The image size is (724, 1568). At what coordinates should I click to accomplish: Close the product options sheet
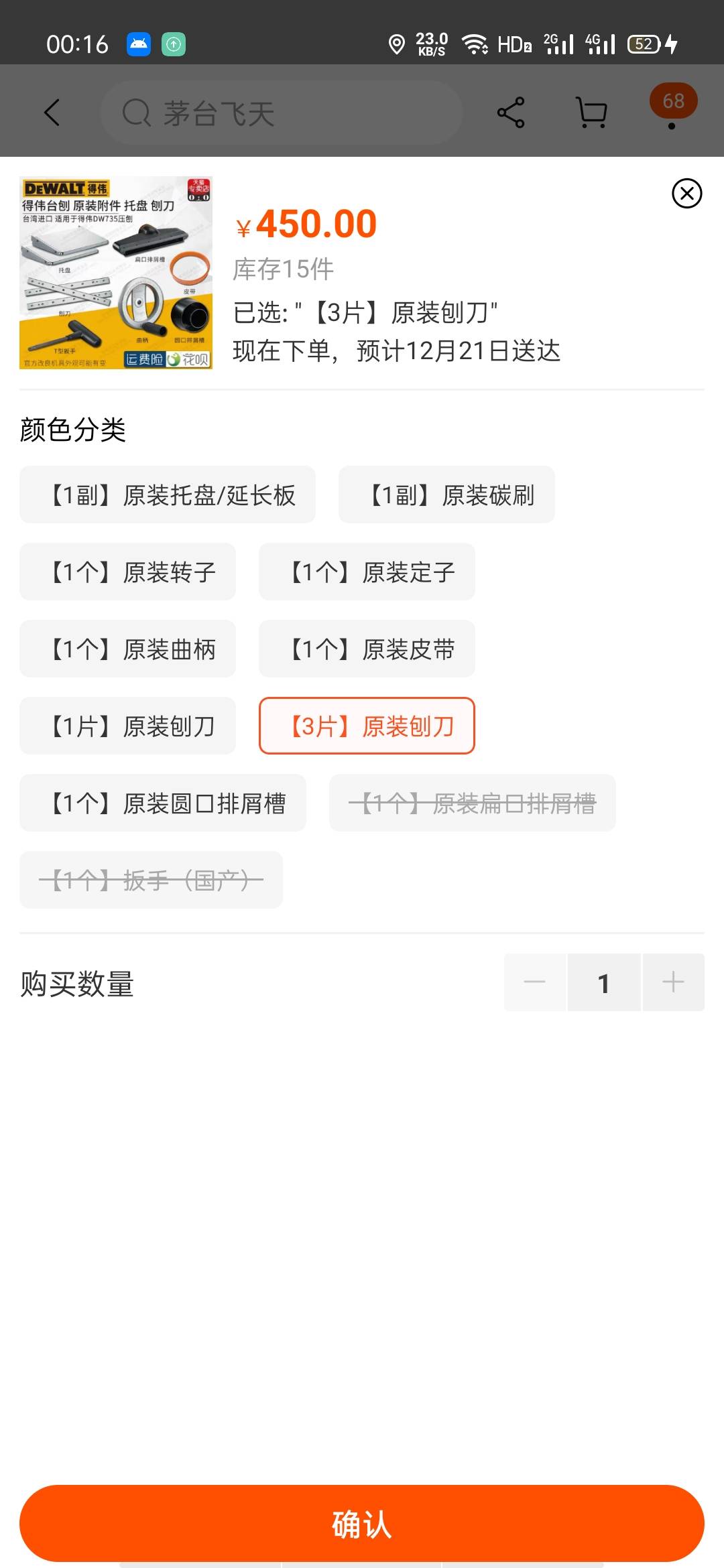(686, 194)
